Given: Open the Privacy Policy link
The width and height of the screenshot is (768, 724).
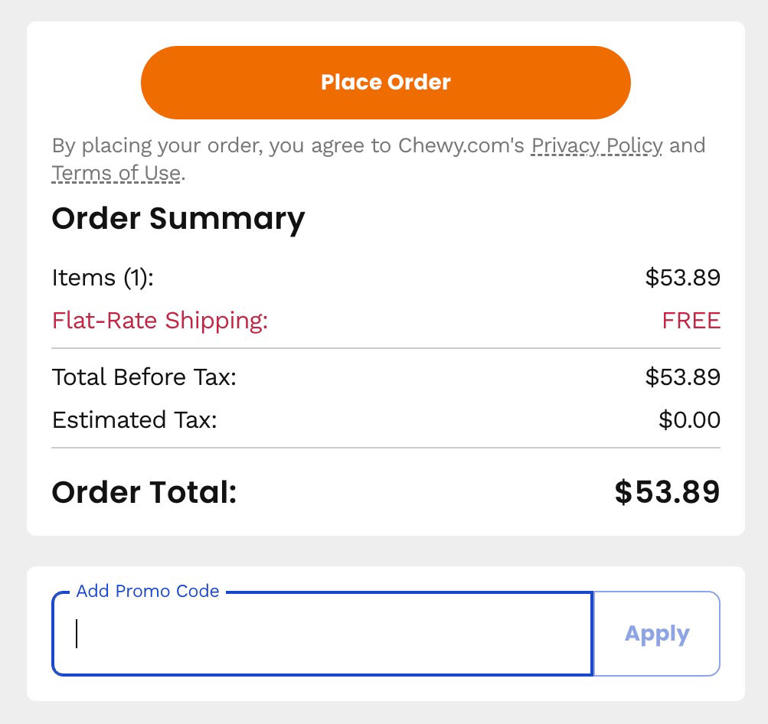Looking at the screenshot, I should coord(596,146).
